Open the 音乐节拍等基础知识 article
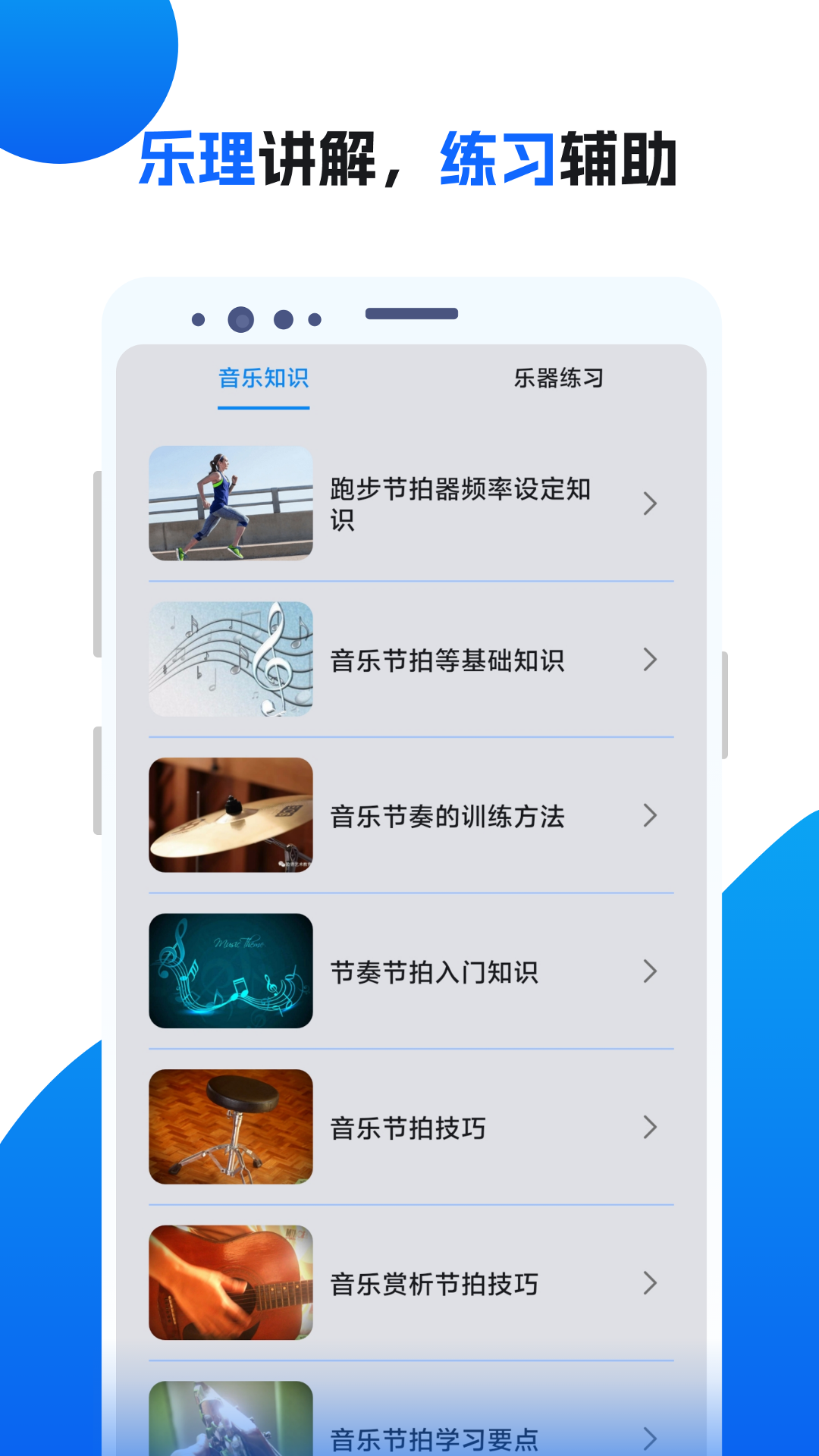Image resolution: width=819 pixels, height=1456 pixels. click(x=450, y=660)
